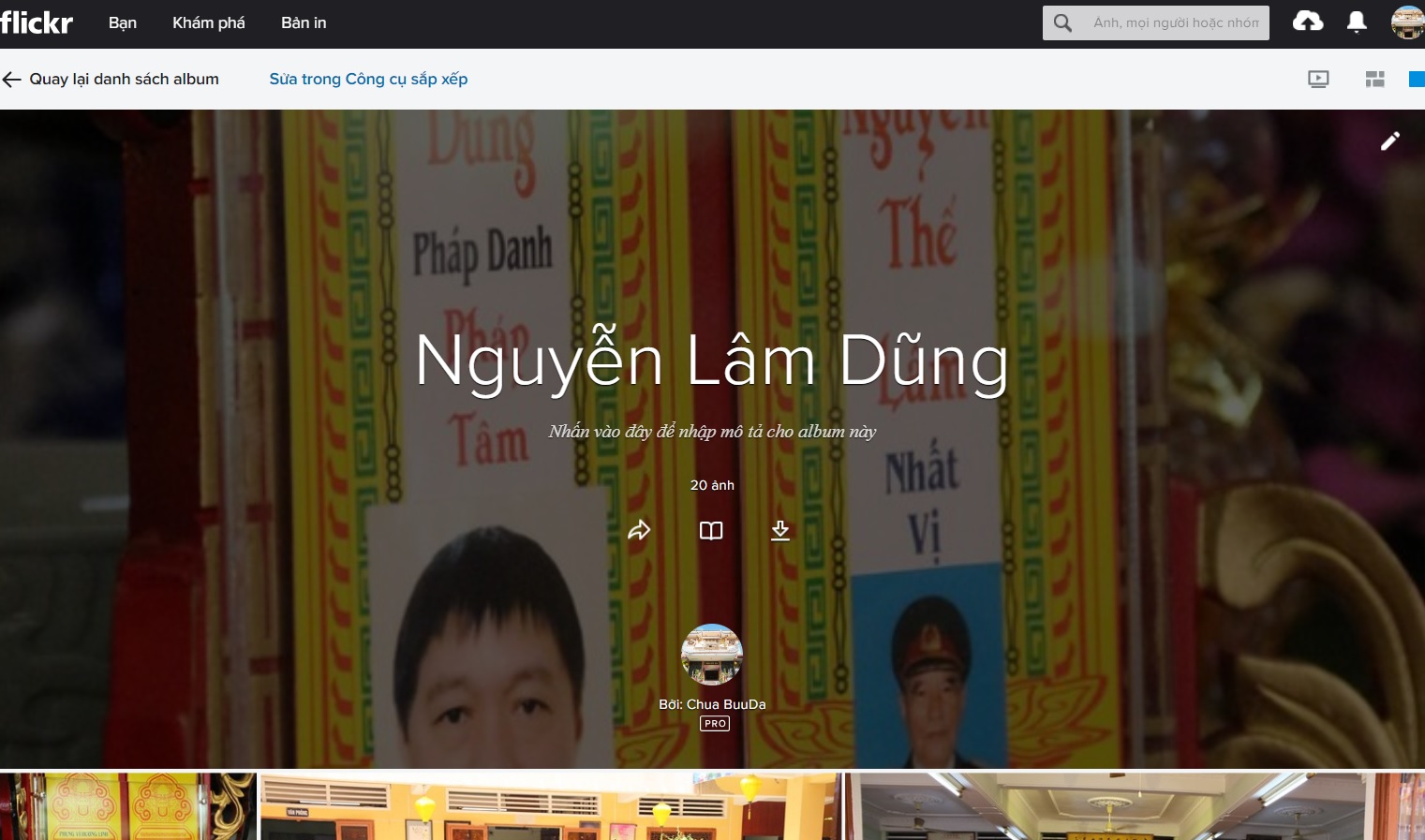Image resolution: width=1425 pixels, height=840 pixels.
Task: Edit album title Nguyễn Lâm Dũng
Action: (x=712, y=361)
